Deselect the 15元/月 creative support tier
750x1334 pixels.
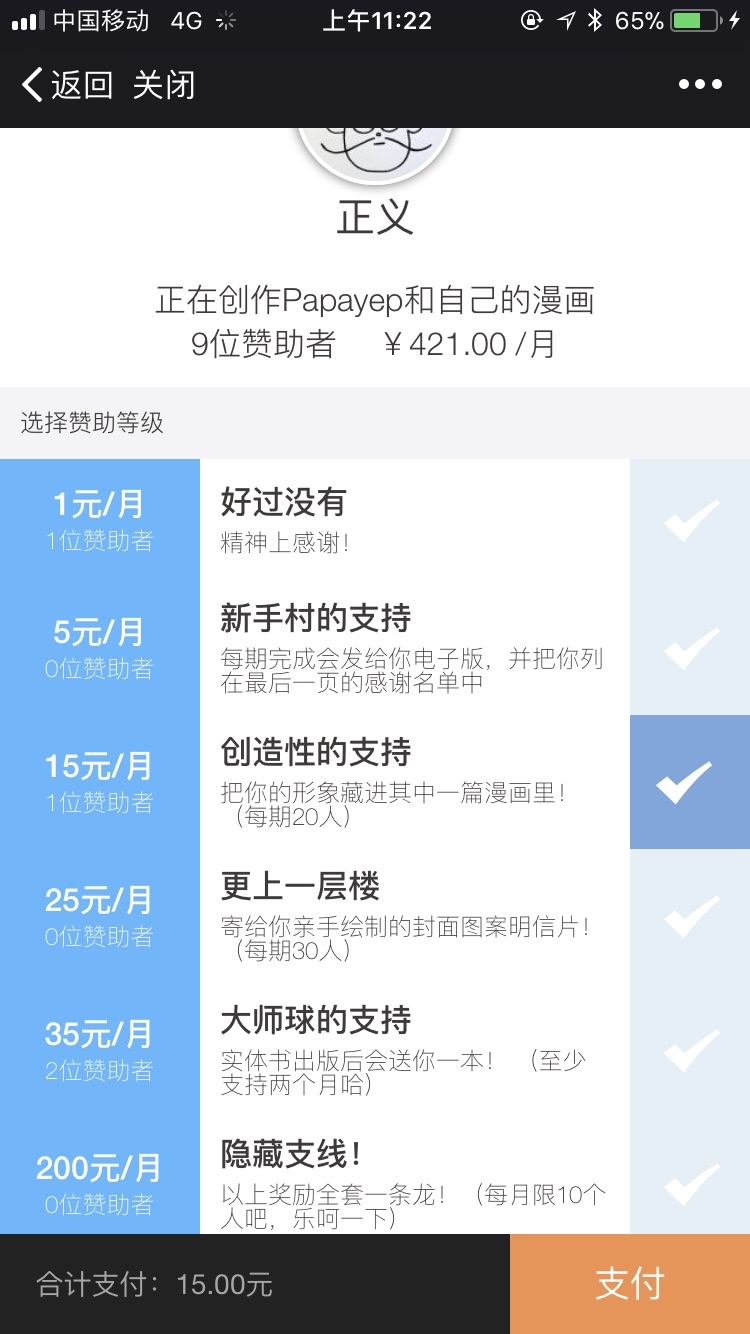click(x=689, y=780)
